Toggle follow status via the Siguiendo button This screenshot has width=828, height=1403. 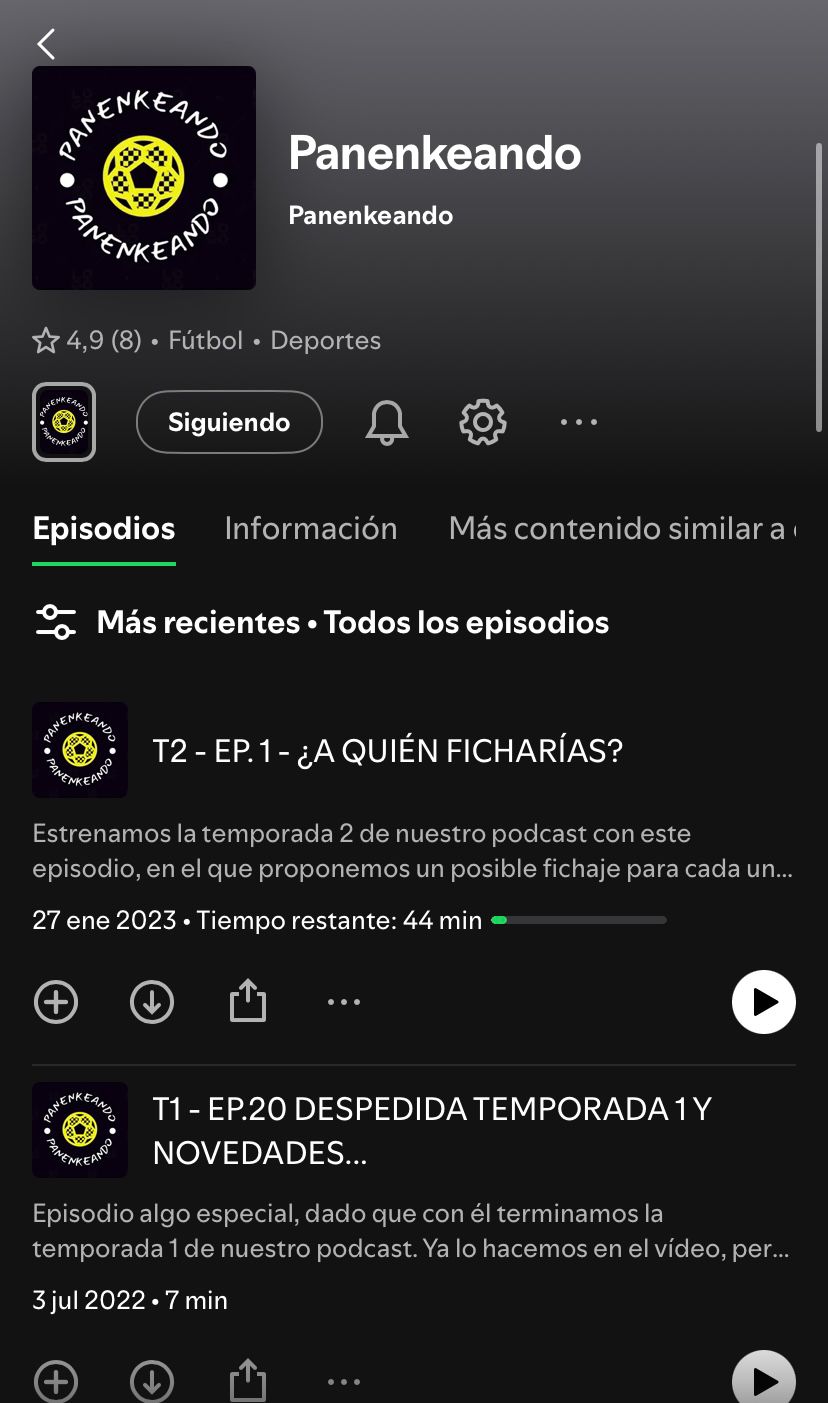point(229,421)
